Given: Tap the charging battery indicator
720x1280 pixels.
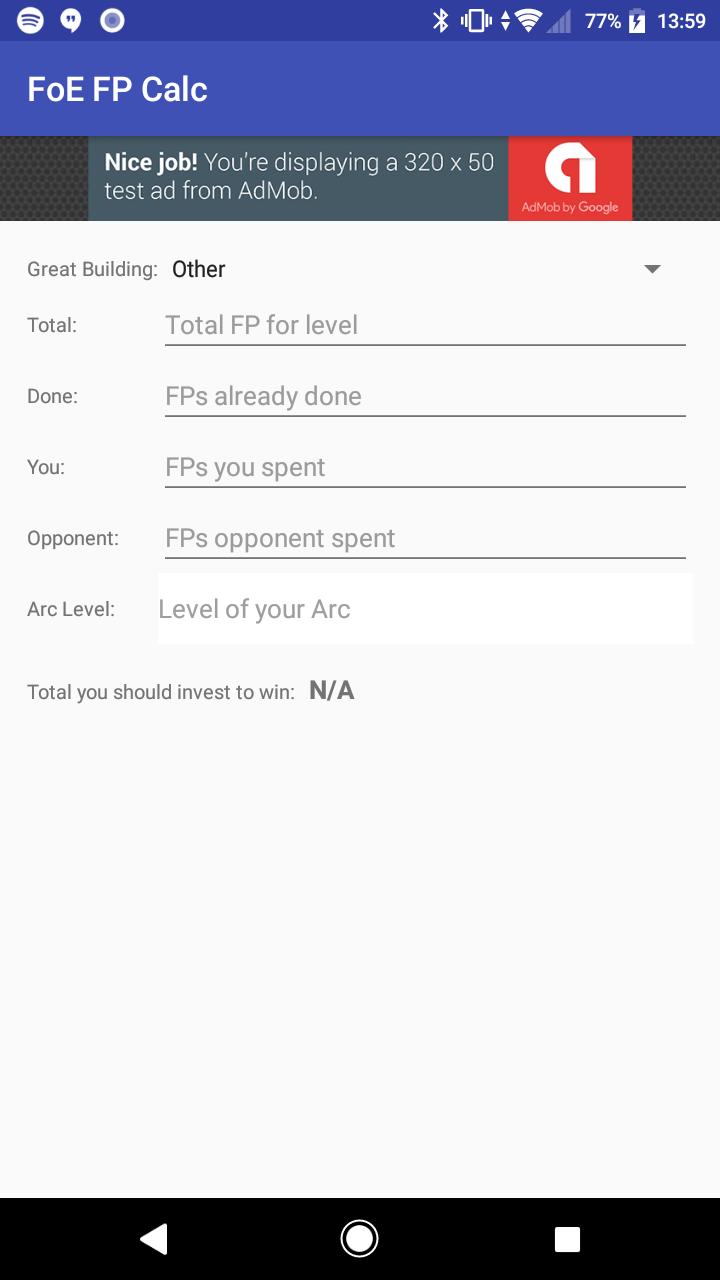Looking at the screenshot, I should tap(638, 19).
